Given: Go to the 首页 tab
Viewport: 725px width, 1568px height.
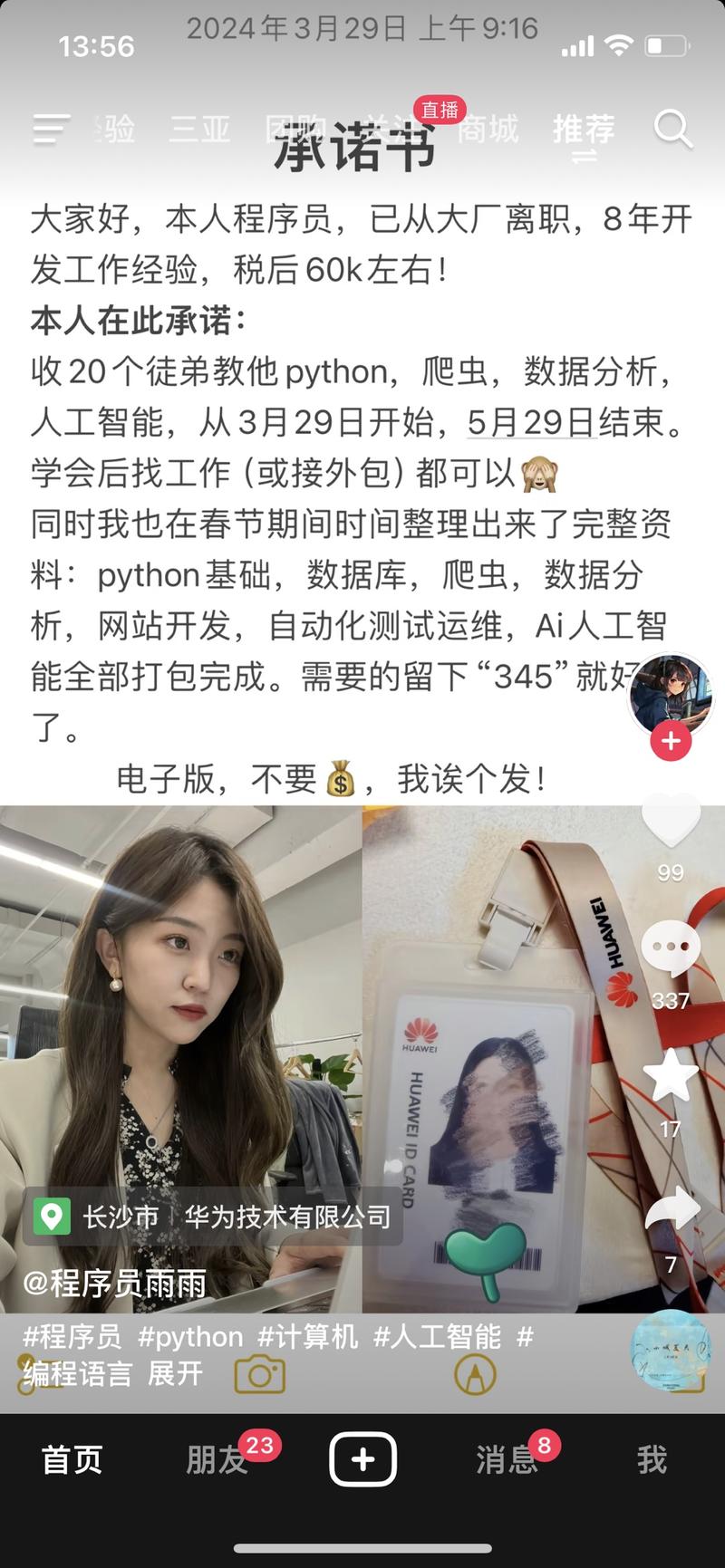Looking at the screenshot, I should [x=72, y=1459].
